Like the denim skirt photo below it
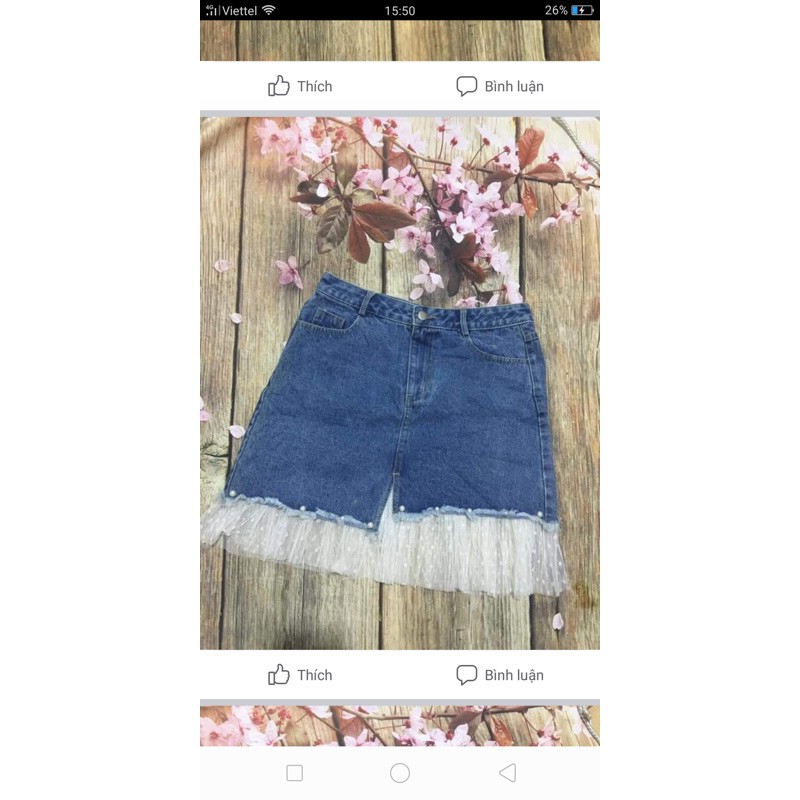 pyautogui.click(x=300, y=675)
